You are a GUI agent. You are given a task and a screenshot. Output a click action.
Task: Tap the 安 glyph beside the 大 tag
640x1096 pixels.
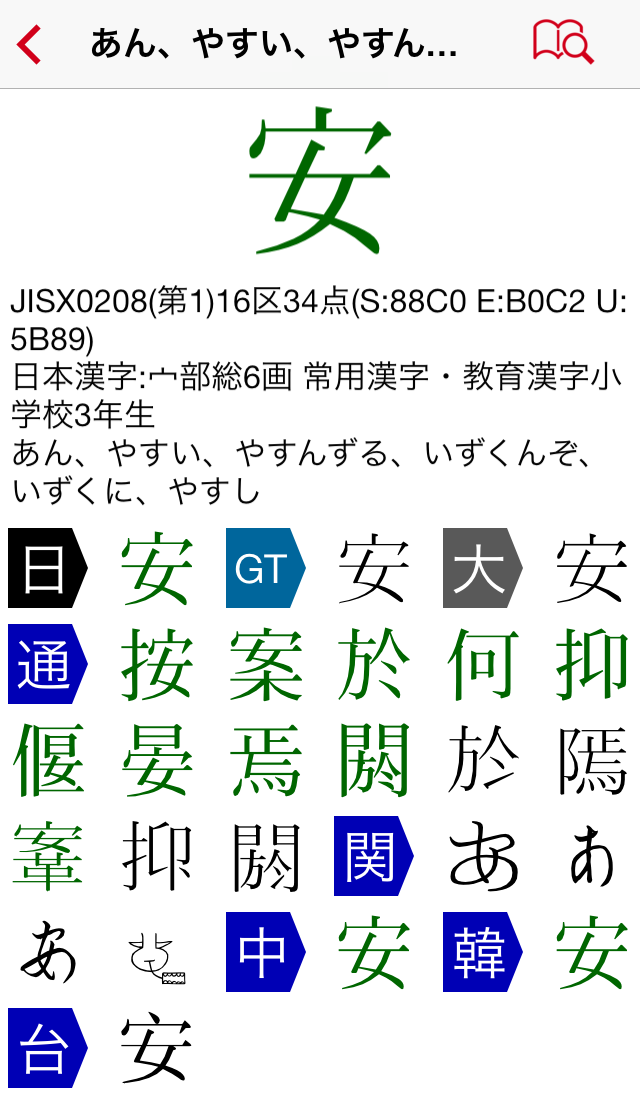coord(592,569)
